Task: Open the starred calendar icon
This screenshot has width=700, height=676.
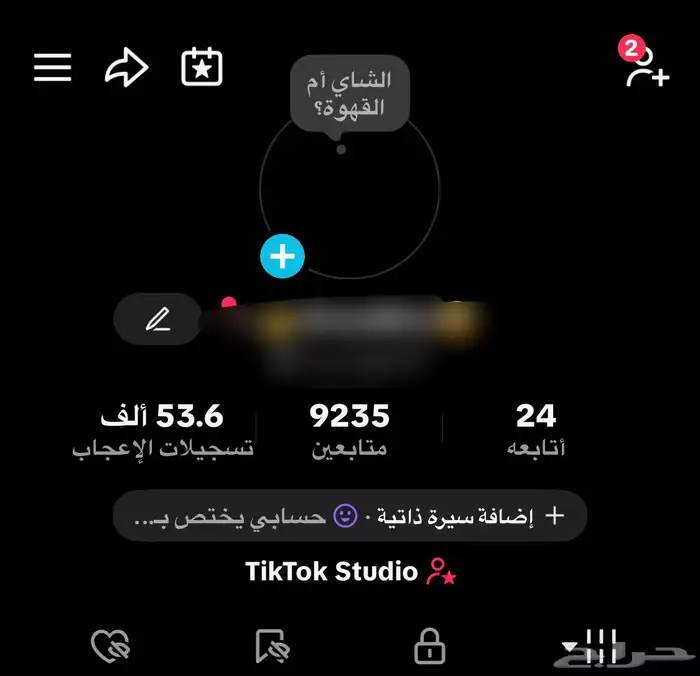Action: 201,67
